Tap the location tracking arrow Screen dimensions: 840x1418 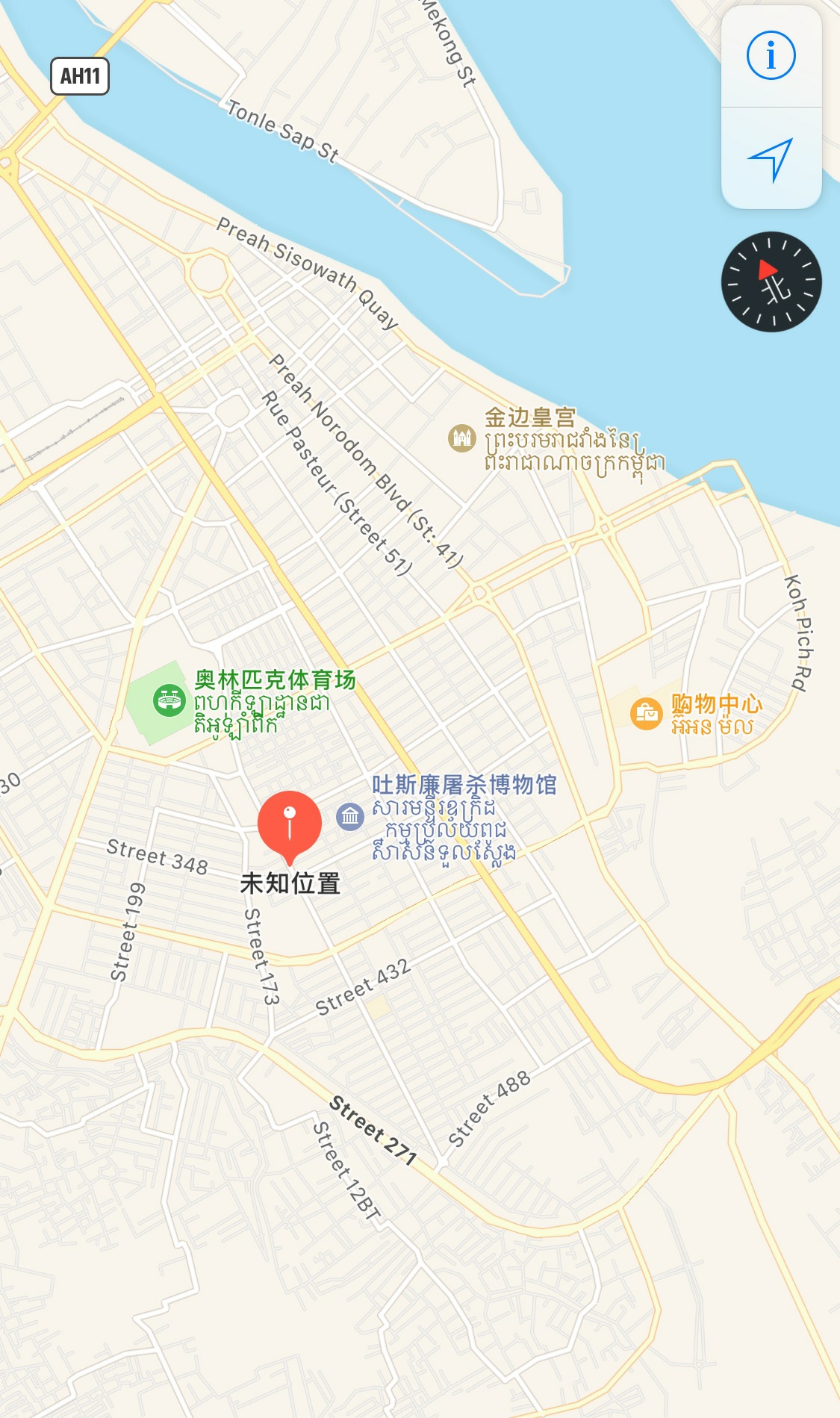[x=771, y=159]
